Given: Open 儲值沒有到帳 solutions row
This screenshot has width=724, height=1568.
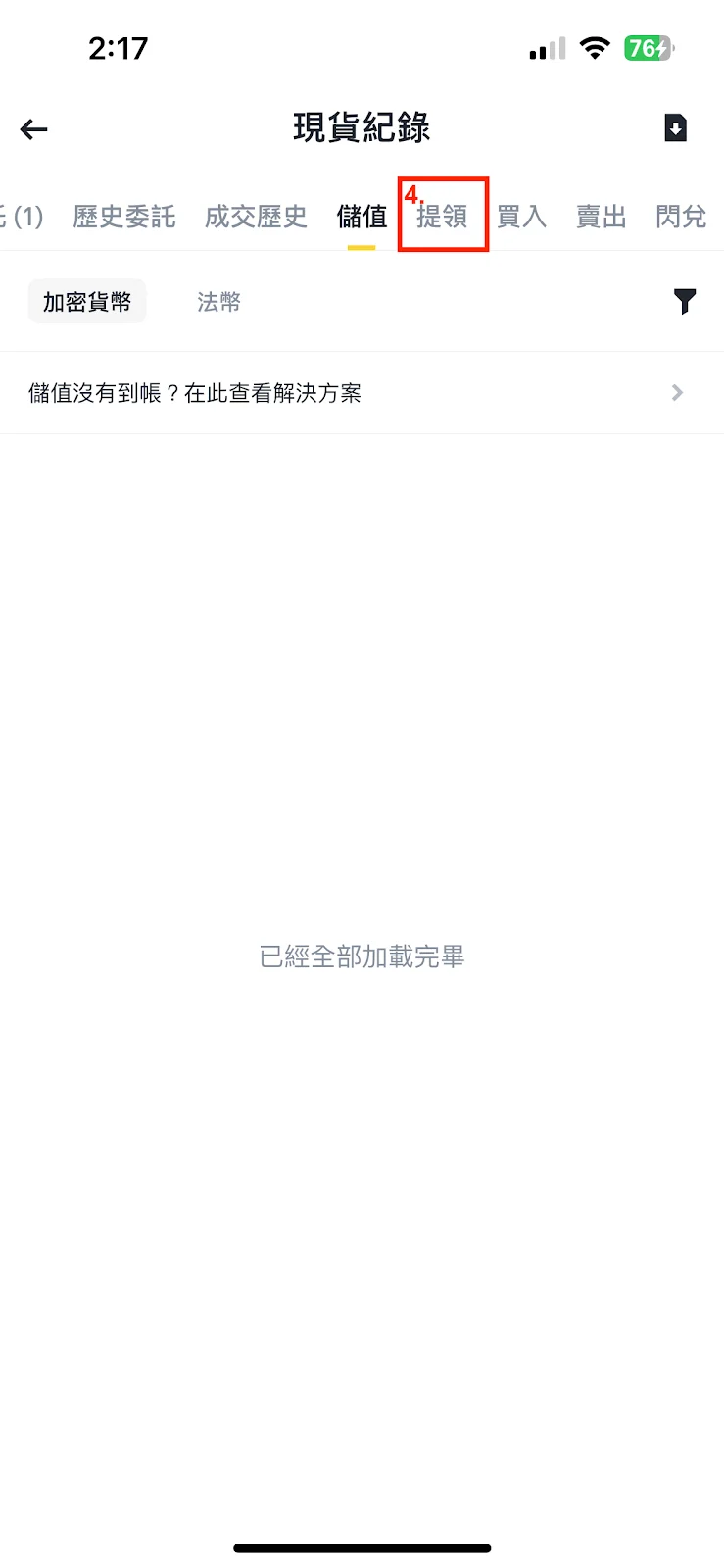Looking at the screenshot, I should click(x=362, y=393).
